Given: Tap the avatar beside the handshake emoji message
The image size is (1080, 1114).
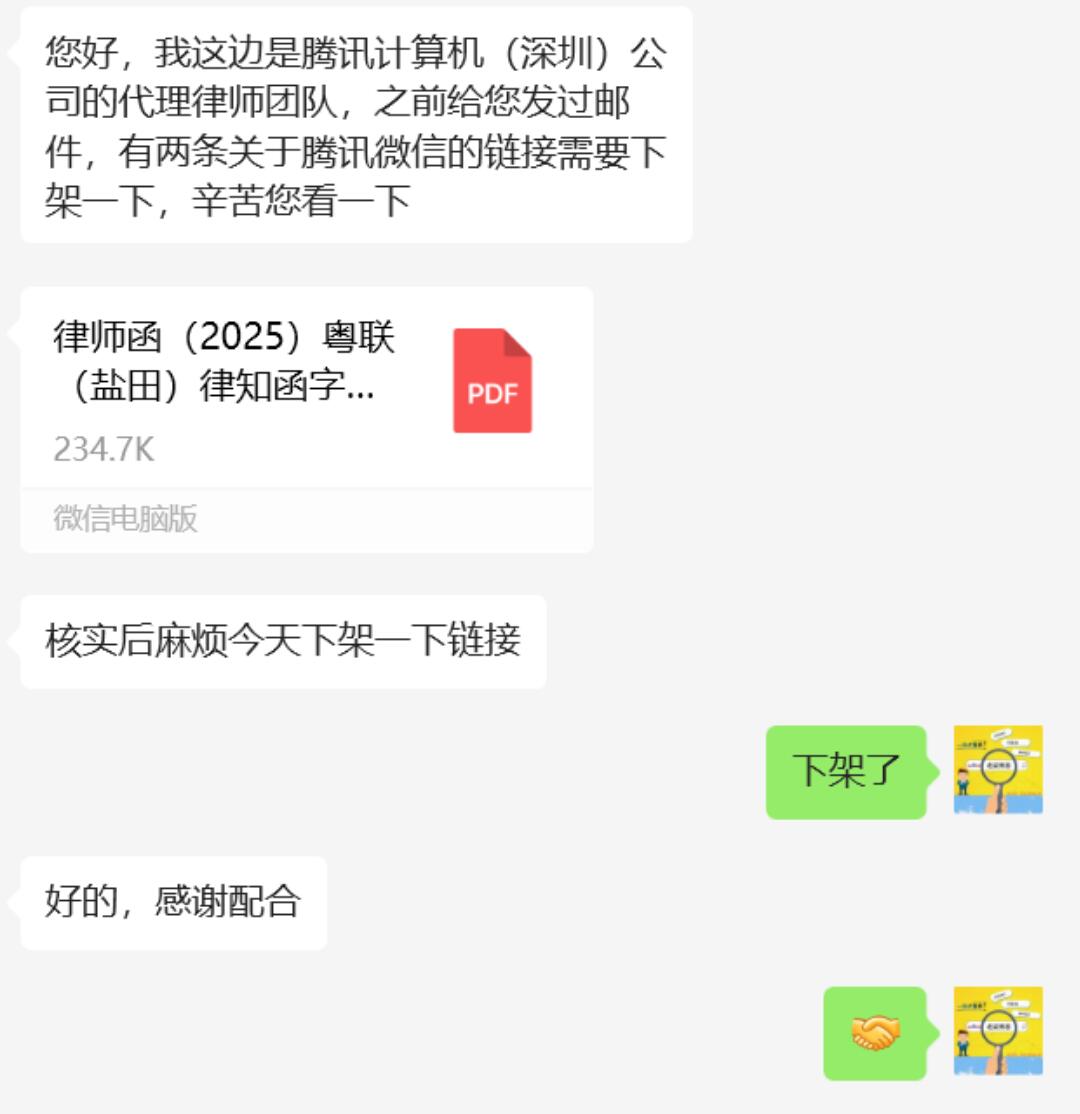Looking at the screenshot, I should (x=997, y=1031).
